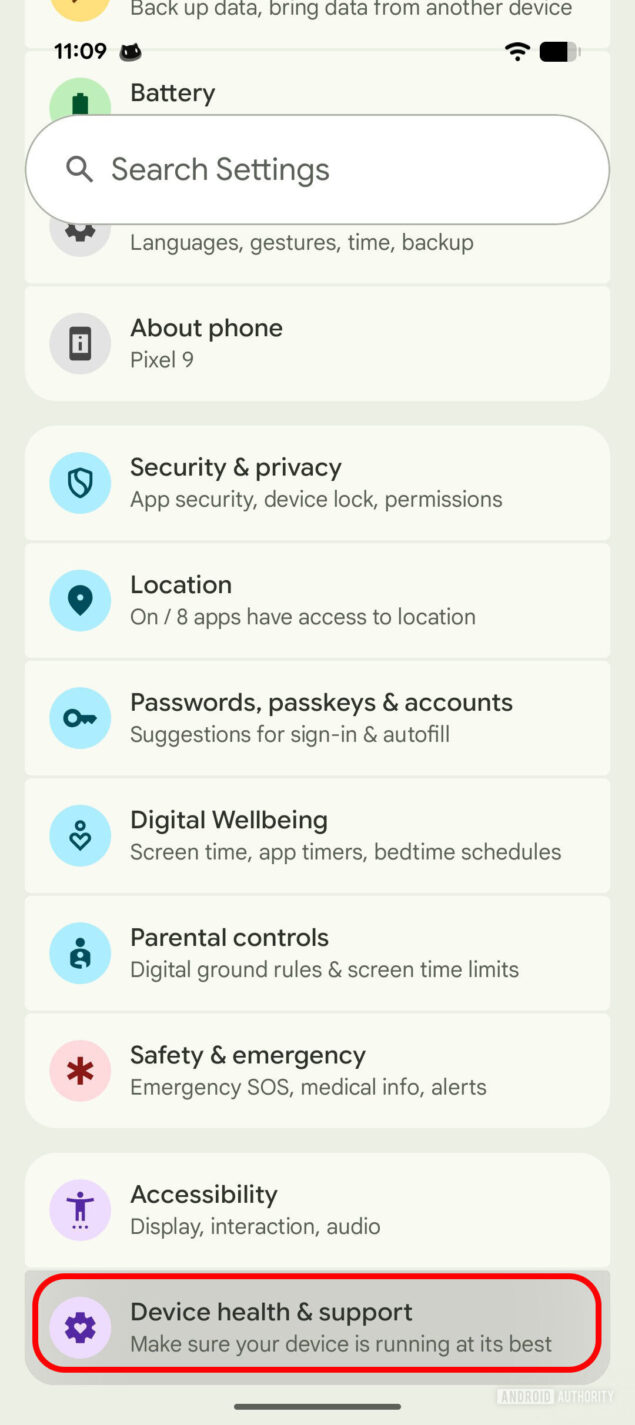
Task: Open Security & privacy settings
Action: click(317, 483)
